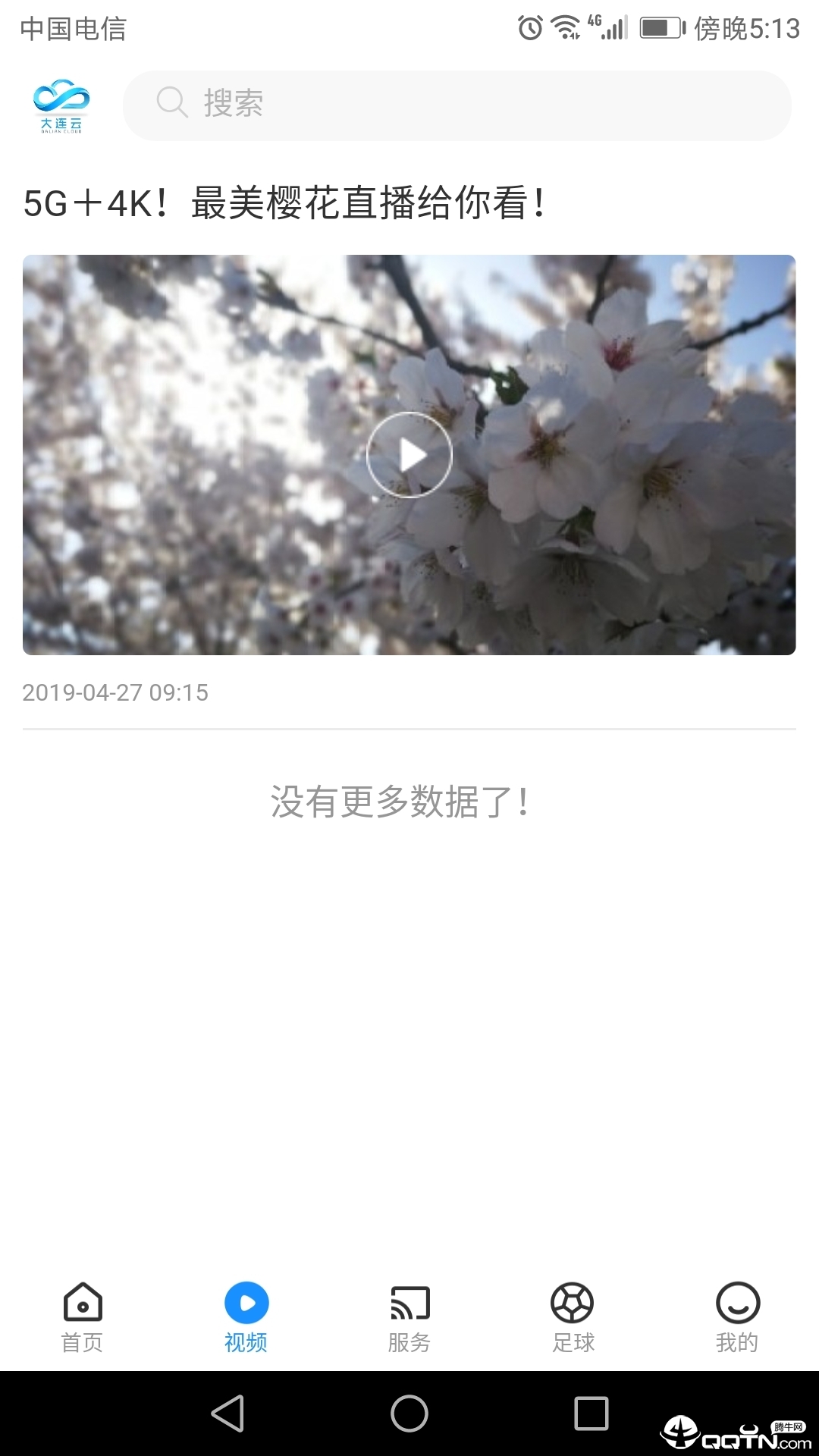Open article 5G＋4K！最美樱花直播给你看！
This screenshot has height=1456, width=819.
point(284,202)
